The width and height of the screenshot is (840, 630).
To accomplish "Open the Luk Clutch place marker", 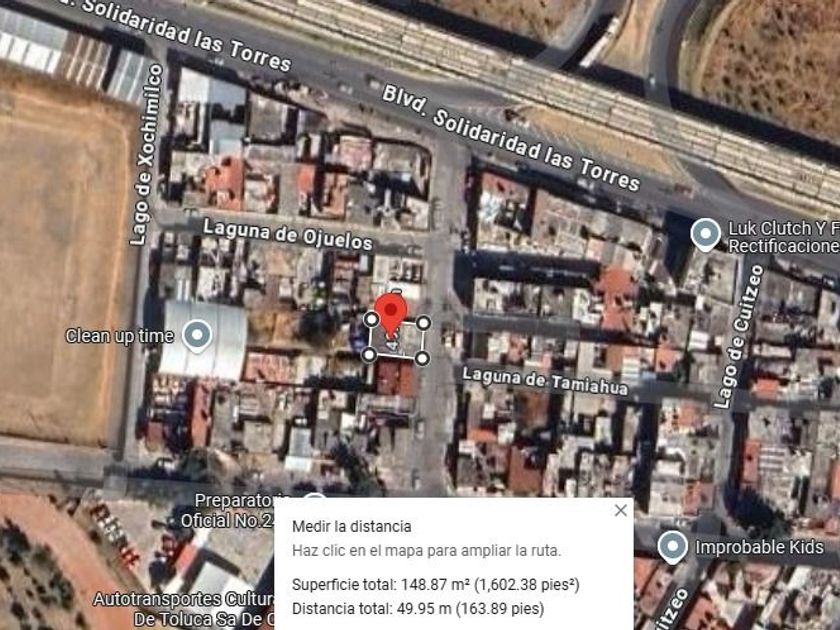I will pos(706,235).
